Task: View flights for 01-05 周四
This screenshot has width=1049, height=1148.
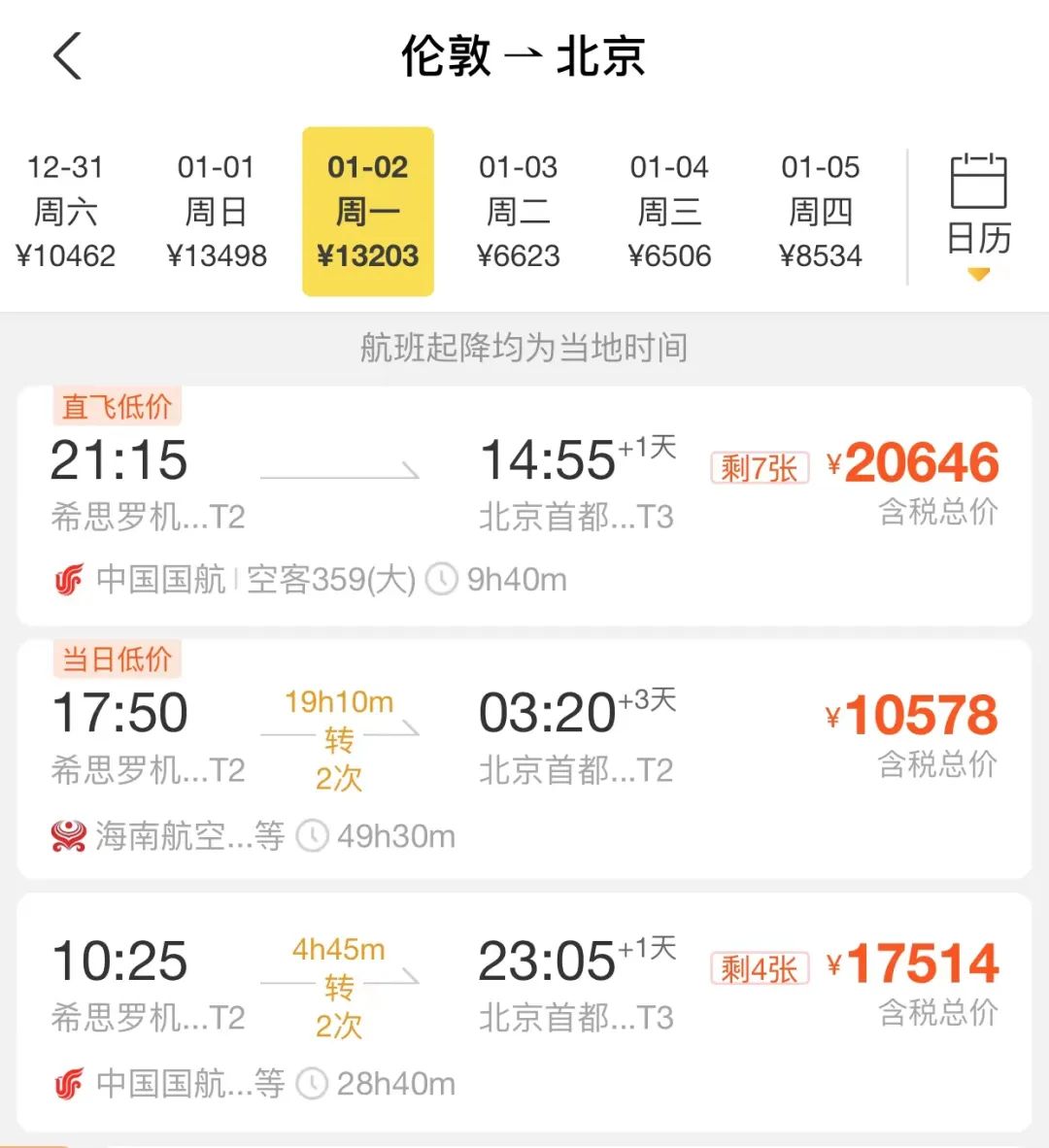Action: 821,211
